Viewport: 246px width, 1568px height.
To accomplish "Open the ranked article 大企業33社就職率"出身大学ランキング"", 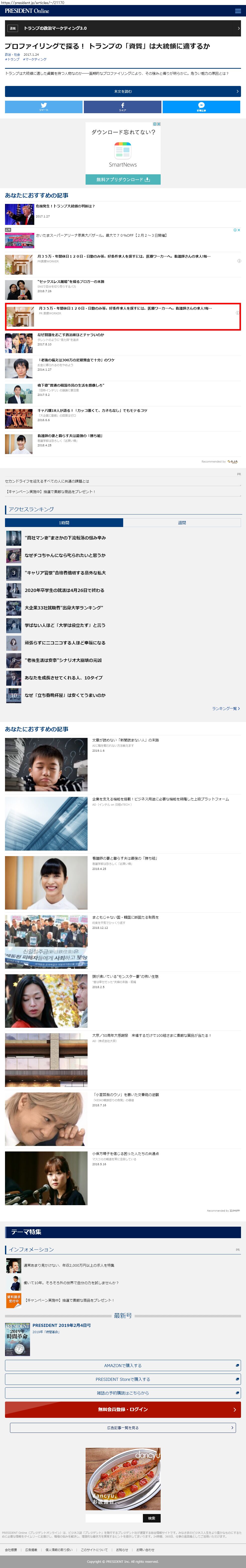I will coord(64,607).
